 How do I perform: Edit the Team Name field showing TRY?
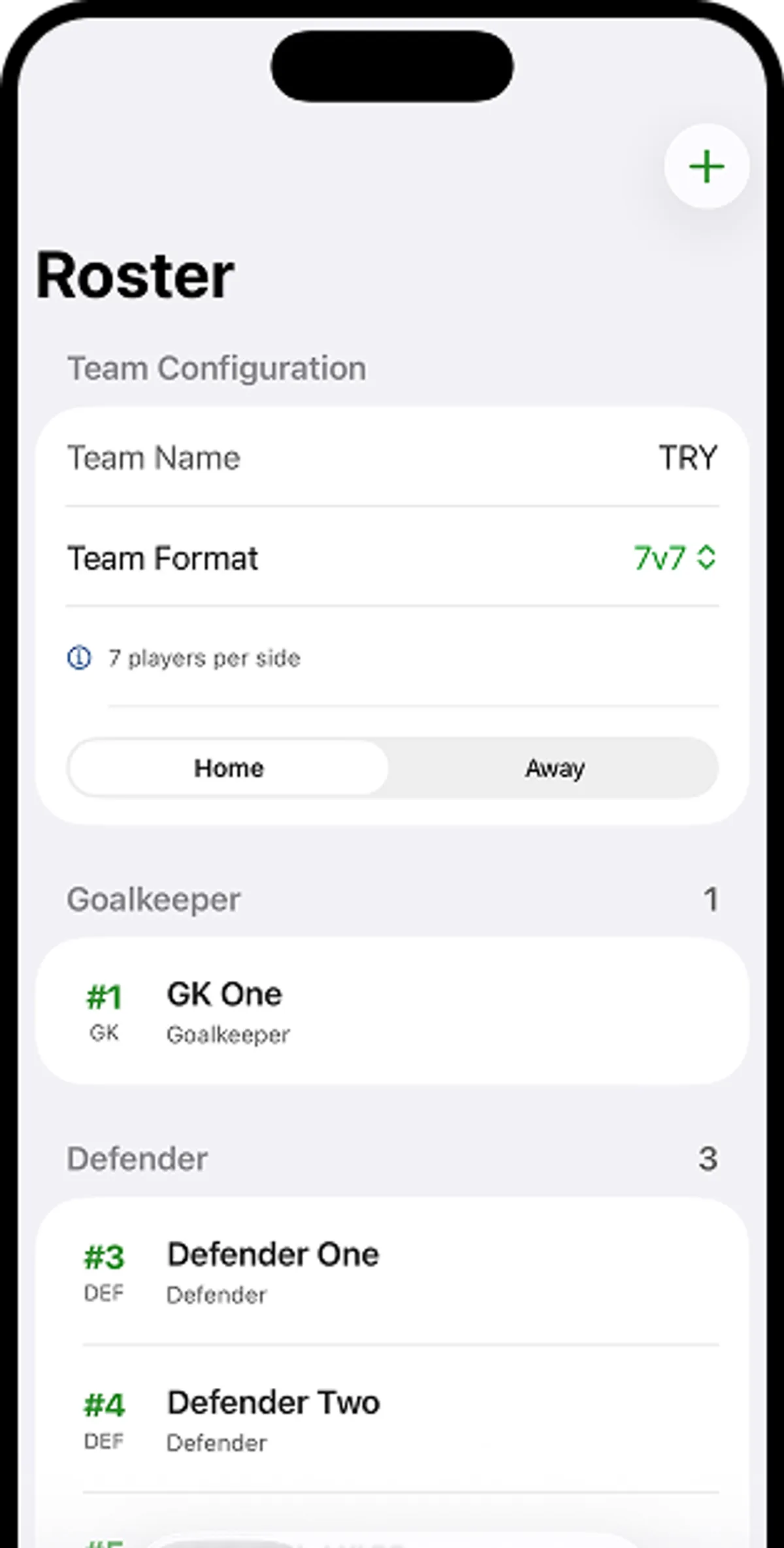point(392,457)
